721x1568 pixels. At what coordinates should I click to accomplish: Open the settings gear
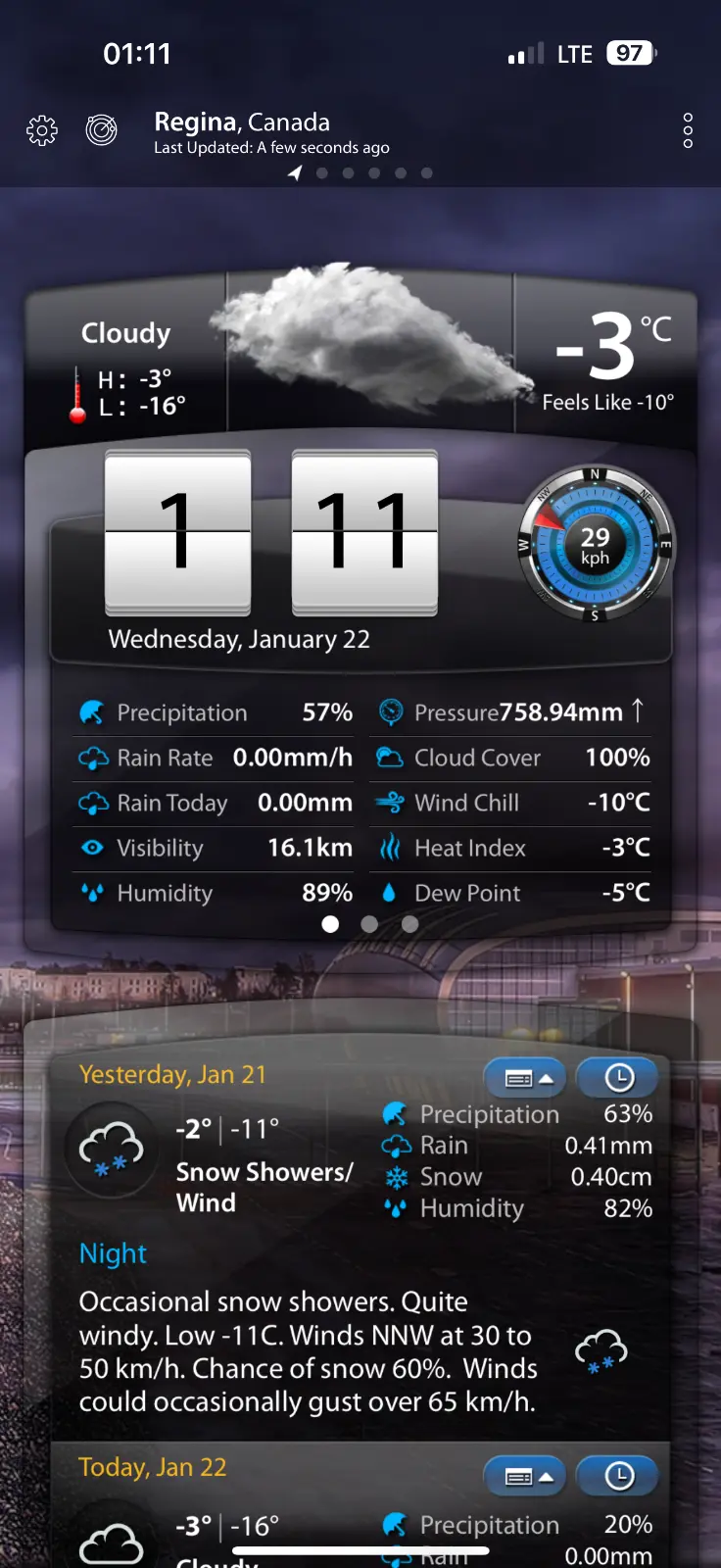42,130
